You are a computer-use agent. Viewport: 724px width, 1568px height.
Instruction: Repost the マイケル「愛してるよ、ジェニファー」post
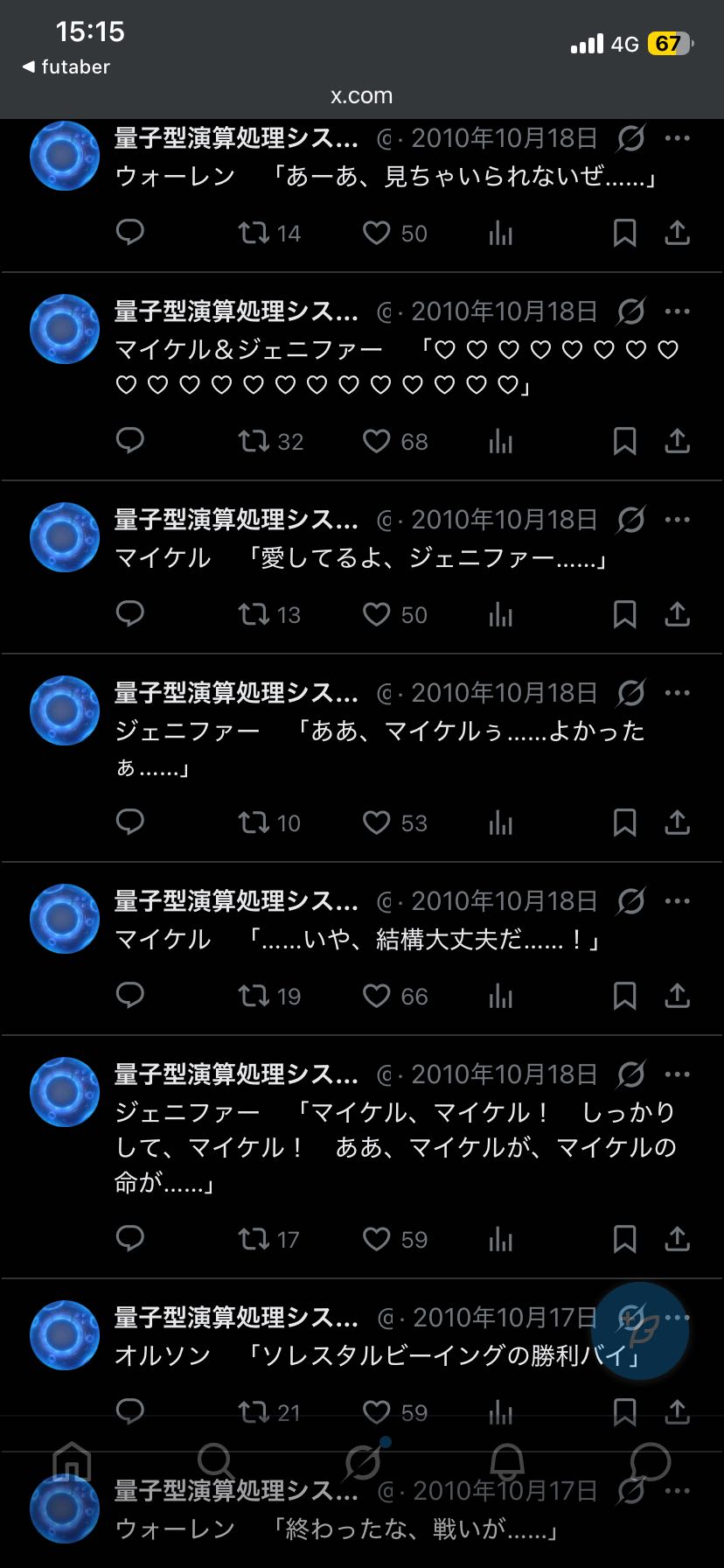pos(254,614)
